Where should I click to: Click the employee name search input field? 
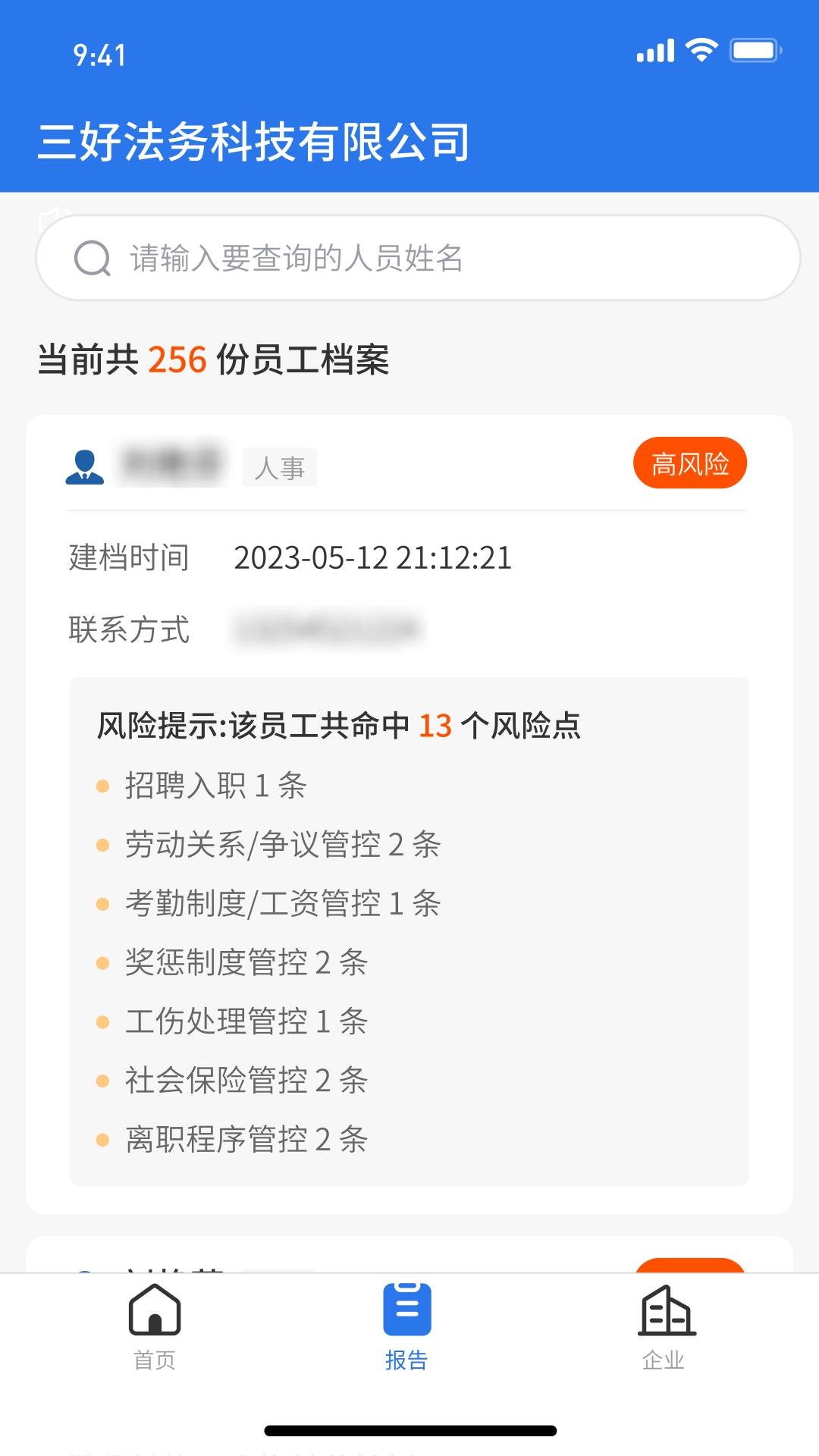pos(417,259)
